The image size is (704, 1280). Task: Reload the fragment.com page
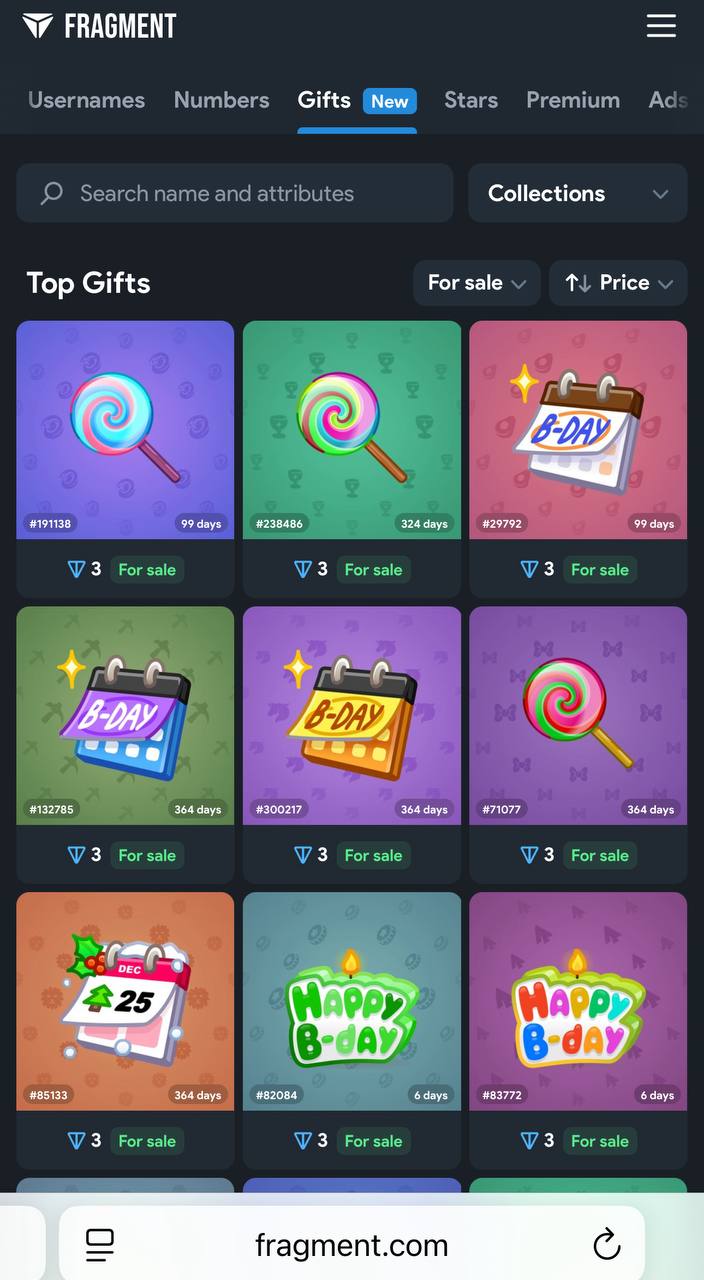click(x=606, y=1245)
